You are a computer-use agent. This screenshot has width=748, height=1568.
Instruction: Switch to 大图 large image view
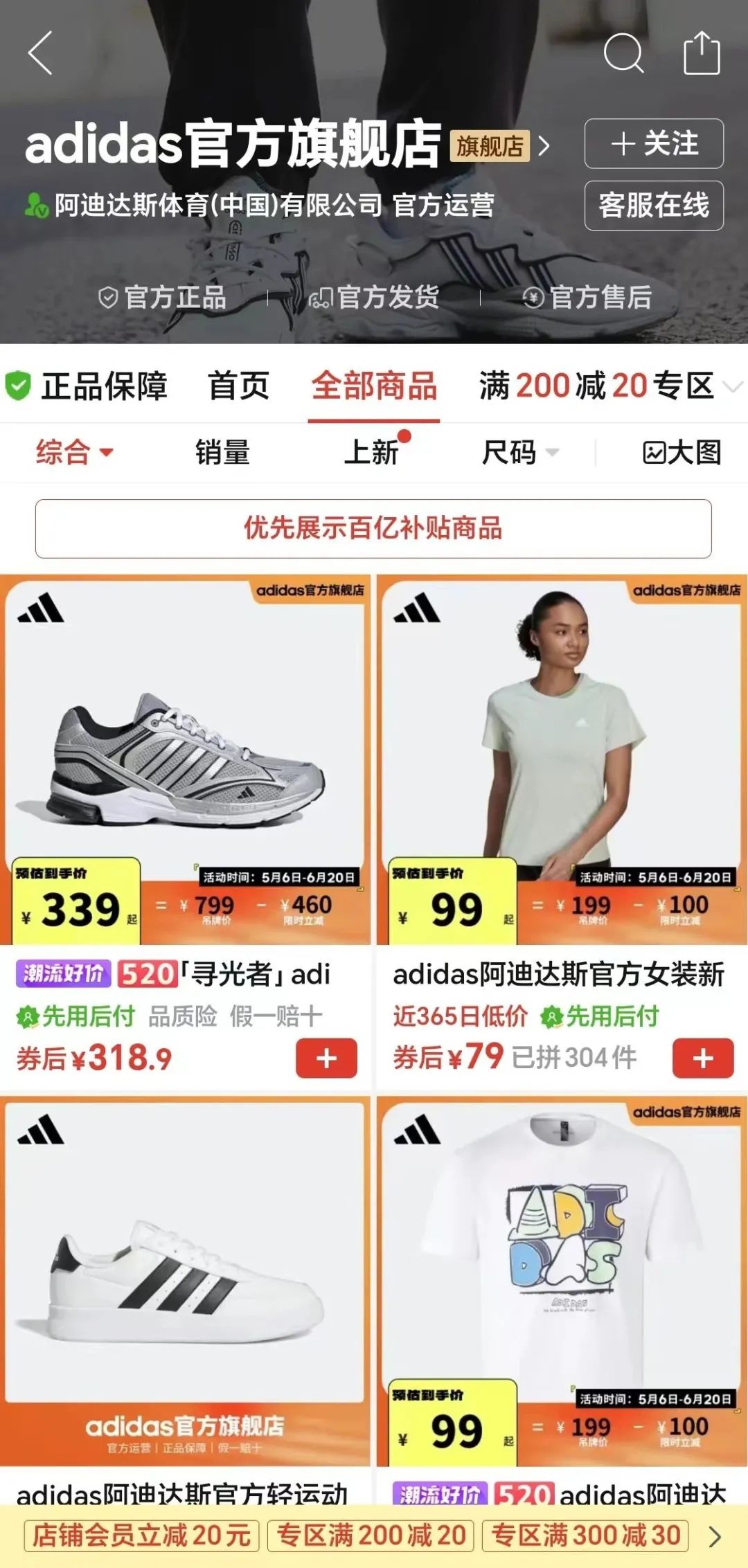coord(682,453)
